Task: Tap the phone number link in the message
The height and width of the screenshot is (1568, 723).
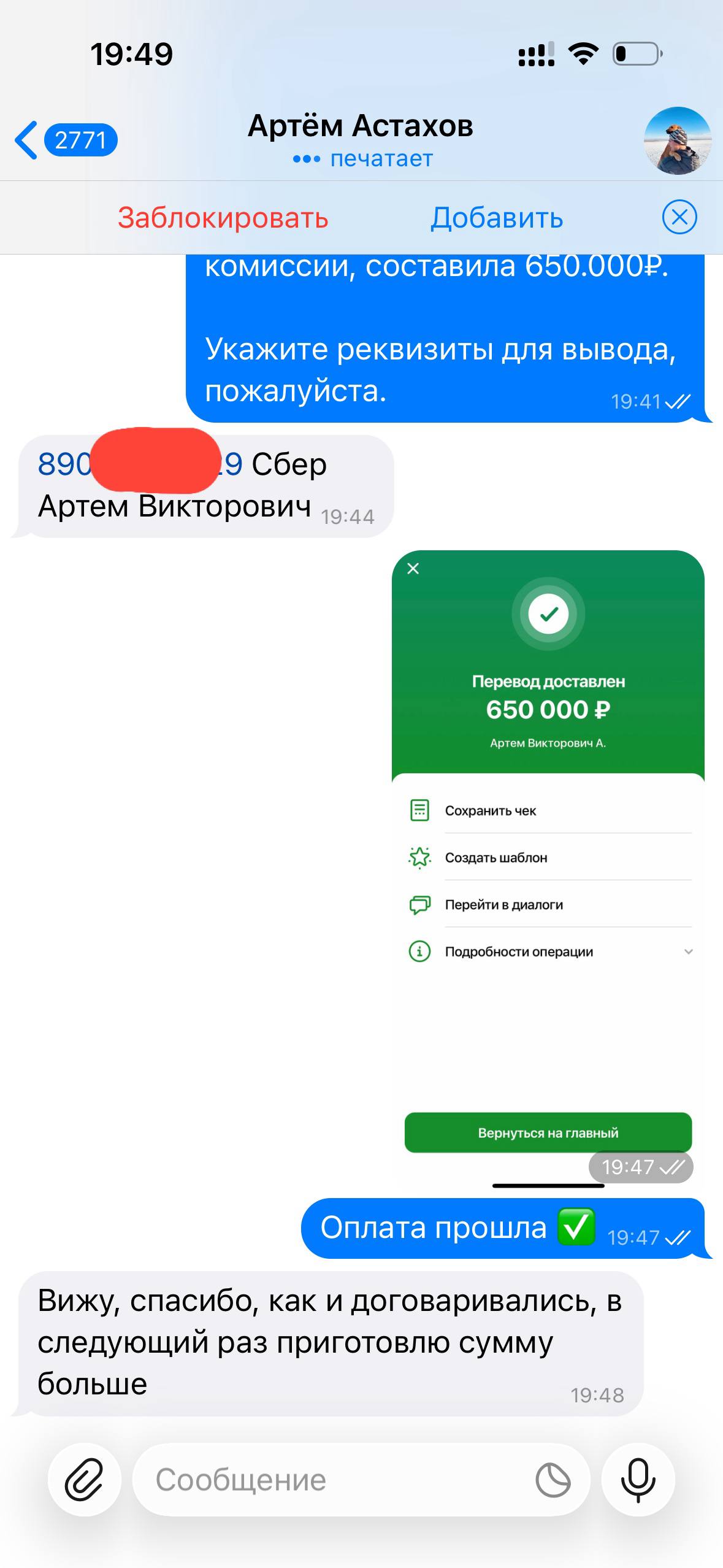Action: click(x=64, y=464)
